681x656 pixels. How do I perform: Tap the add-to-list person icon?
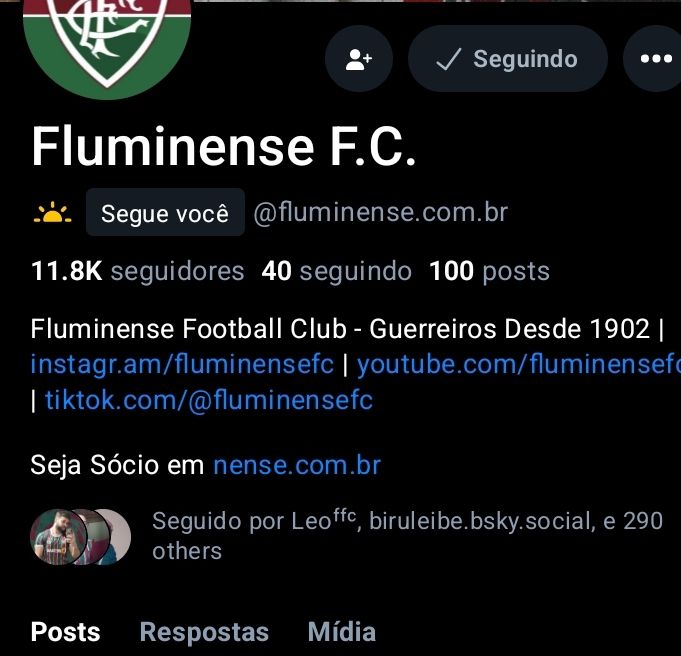[359, 59]
